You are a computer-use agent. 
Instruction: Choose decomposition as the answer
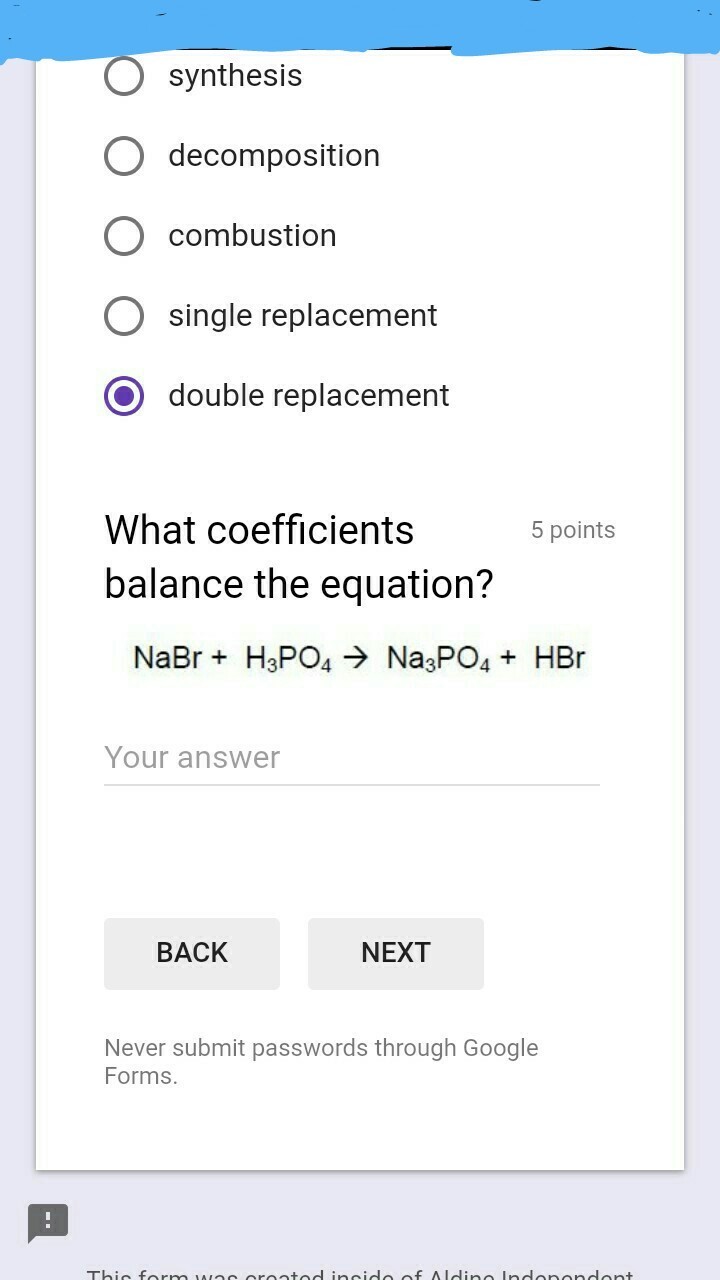tap(124, 156)
